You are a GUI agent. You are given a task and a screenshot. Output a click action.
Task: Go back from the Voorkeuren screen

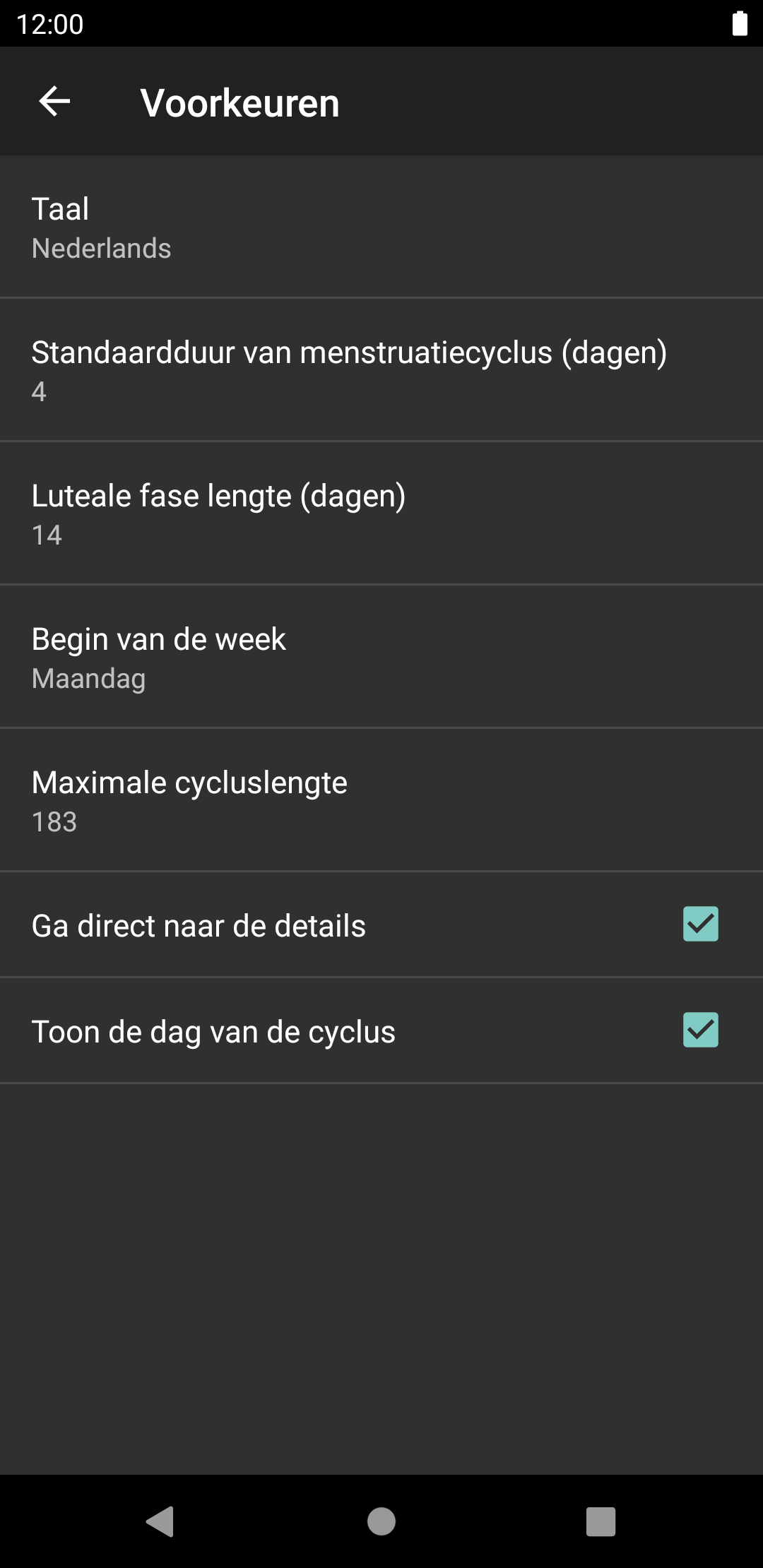pos(54,102)
